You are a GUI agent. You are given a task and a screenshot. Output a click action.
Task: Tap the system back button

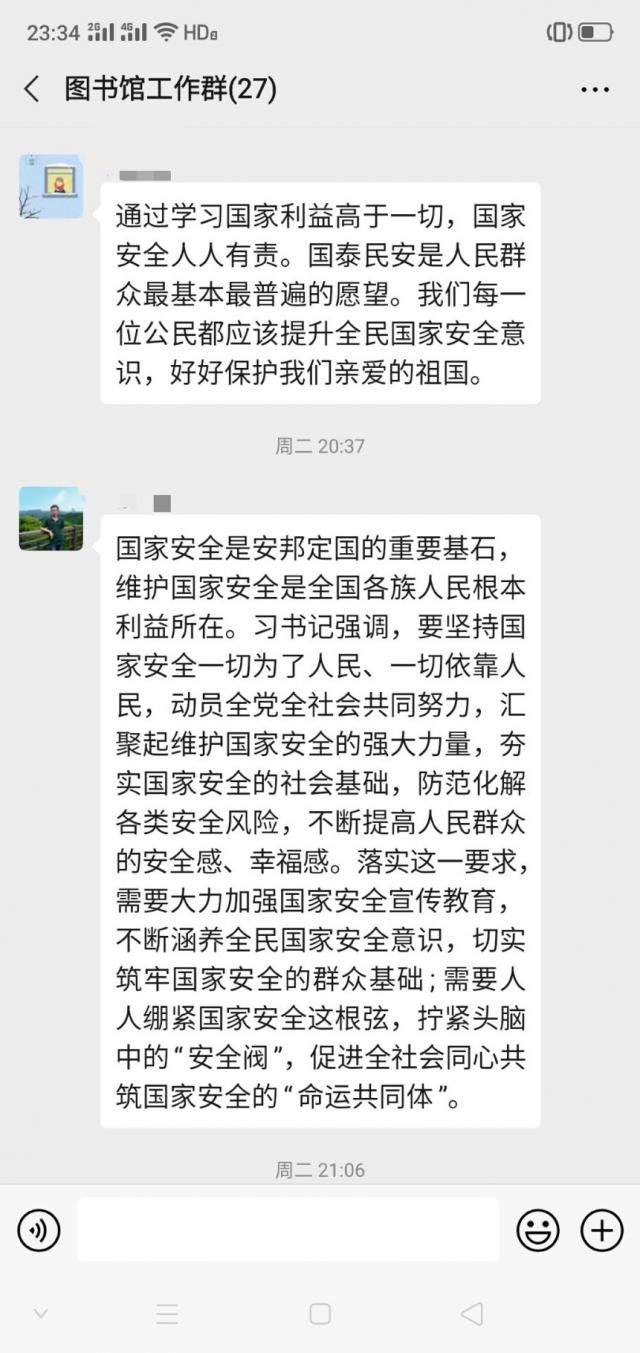471,1313
